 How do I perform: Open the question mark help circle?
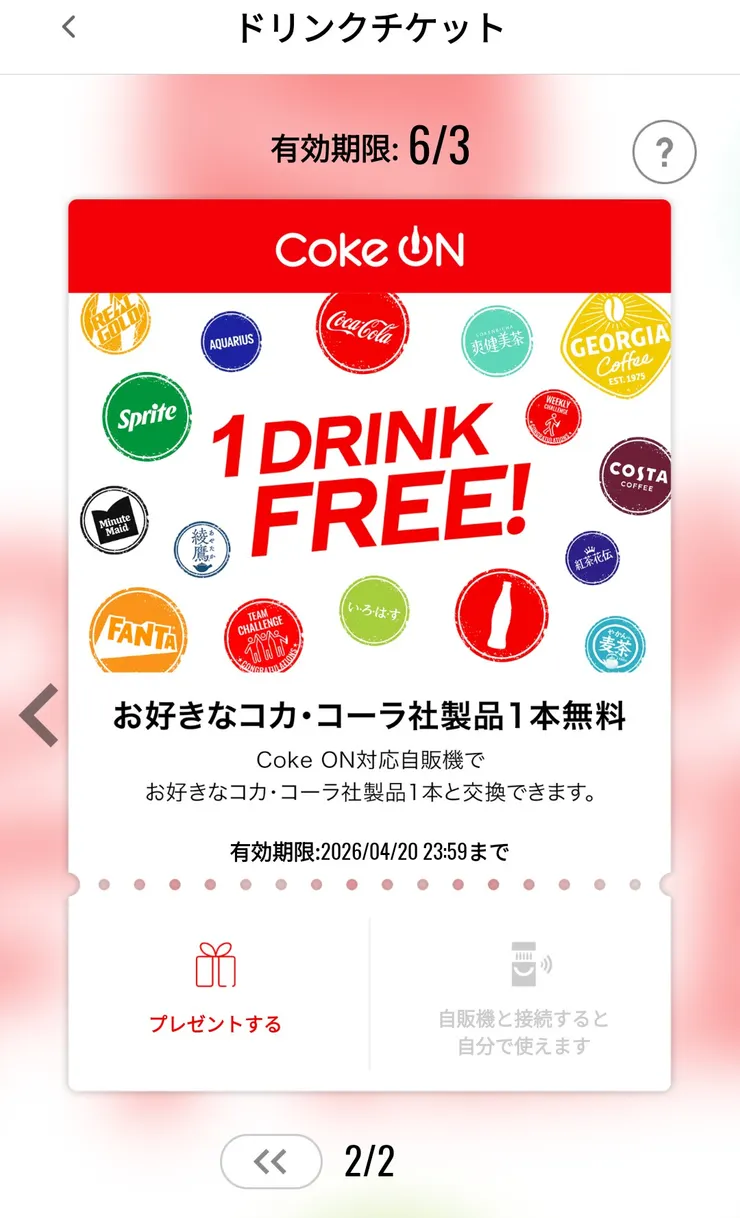pos(665,150)
